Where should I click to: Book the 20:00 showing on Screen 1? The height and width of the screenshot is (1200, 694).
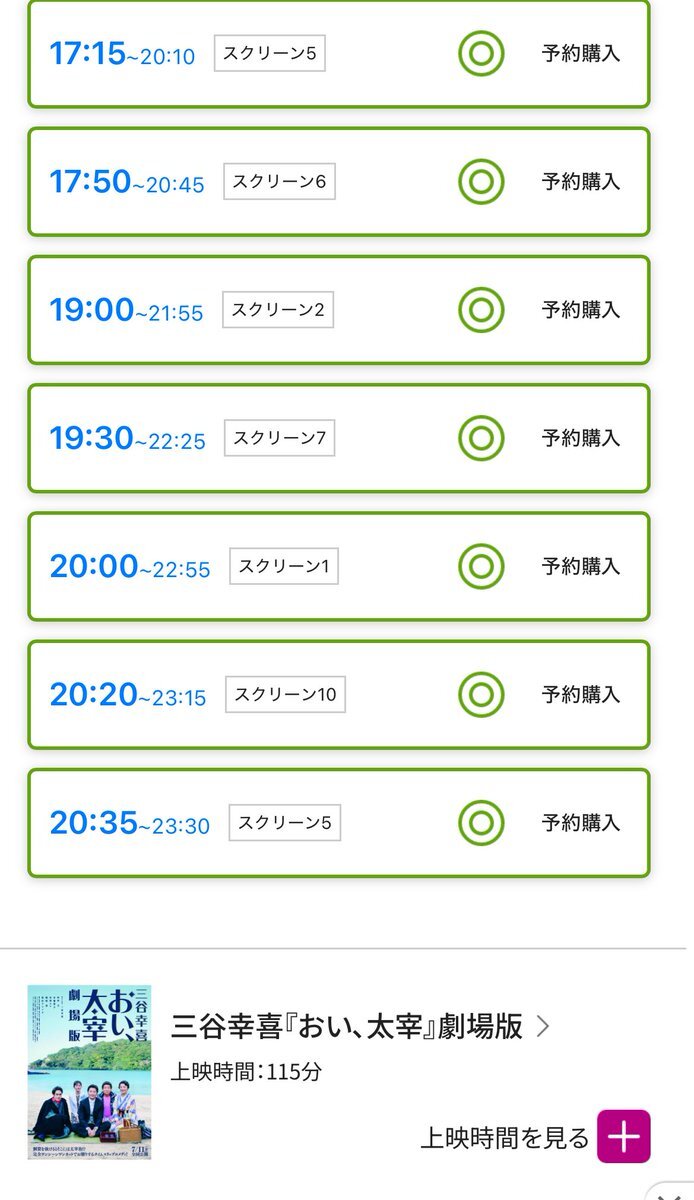point(339,566)
